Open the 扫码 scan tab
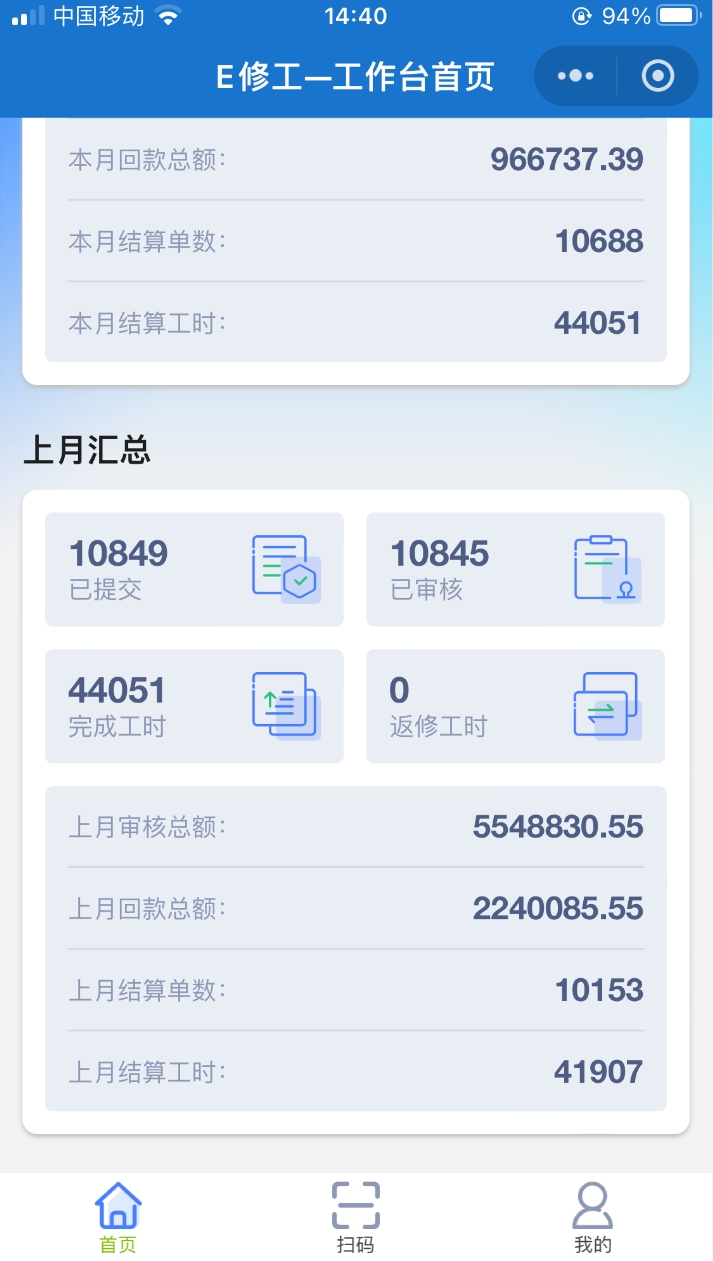Image resolution: width=713 pixels, height=1261 pixels. (356, 1217)
